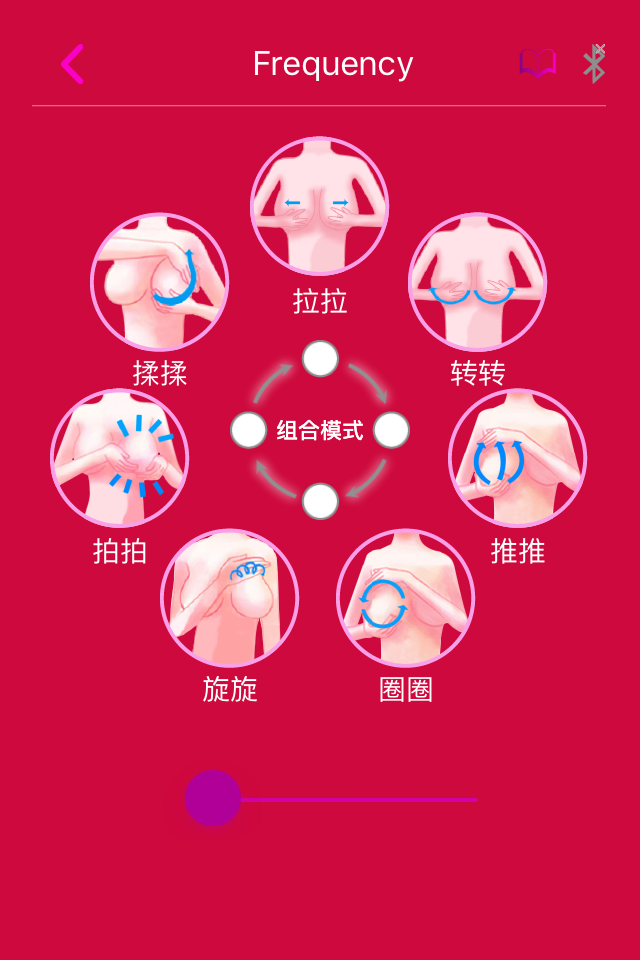The width and height of the screenshot is (640, 960).
Task: Start the 推推 massage mode
Action: pos(517,458)
